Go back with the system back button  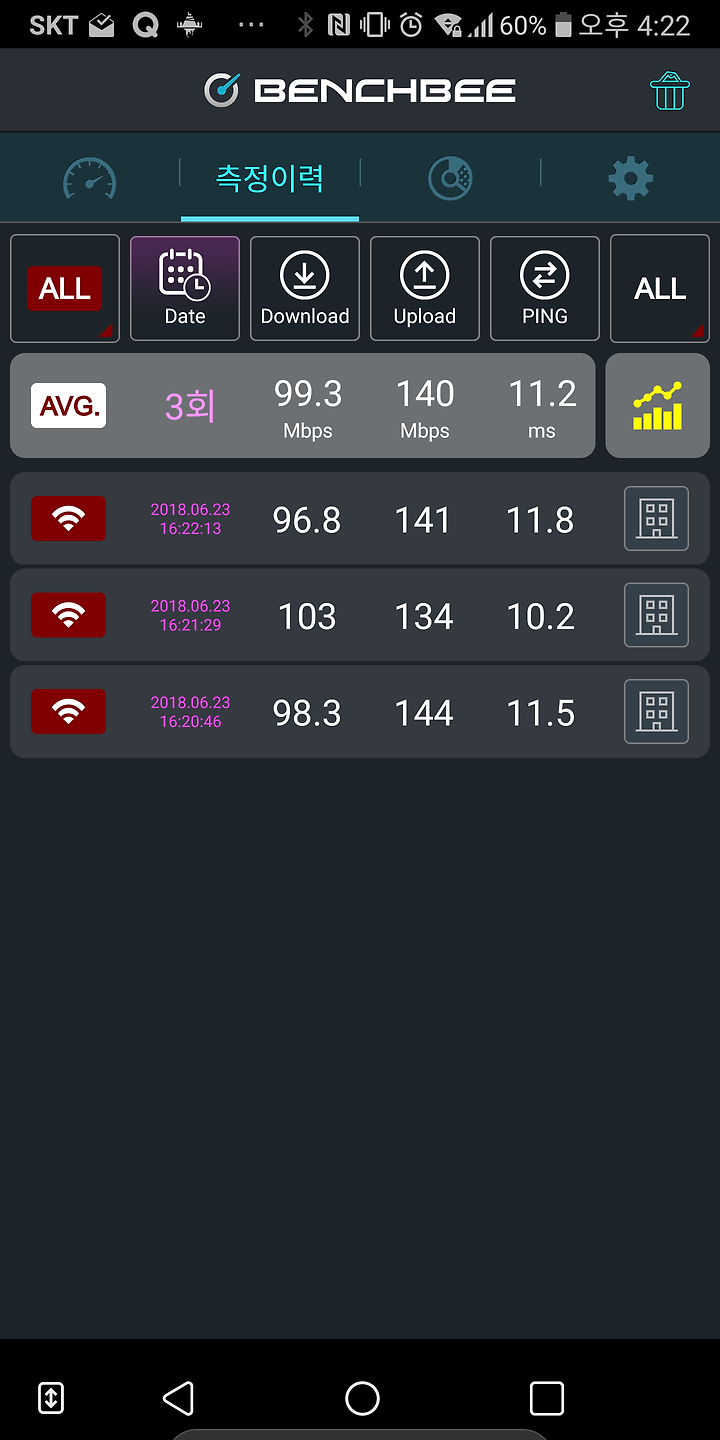(x=178, y=1398)
